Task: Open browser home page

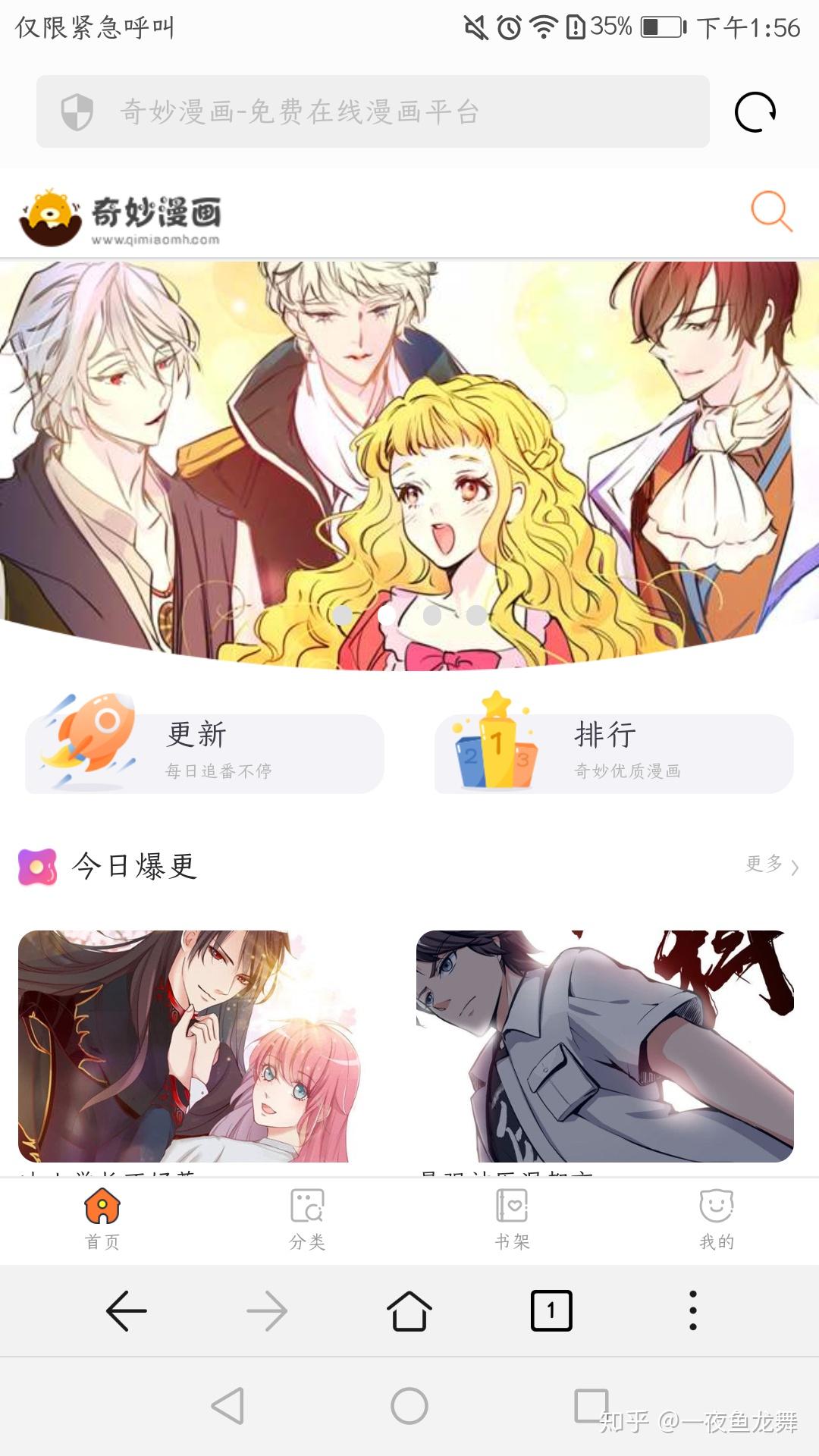Action: point(409,1310)
